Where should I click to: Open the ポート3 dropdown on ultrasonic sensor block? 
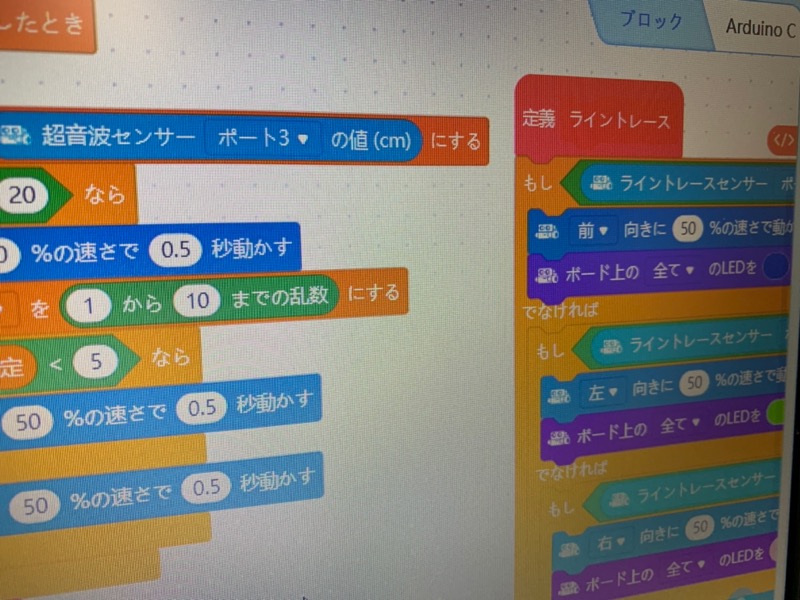(x=264, y=139)
